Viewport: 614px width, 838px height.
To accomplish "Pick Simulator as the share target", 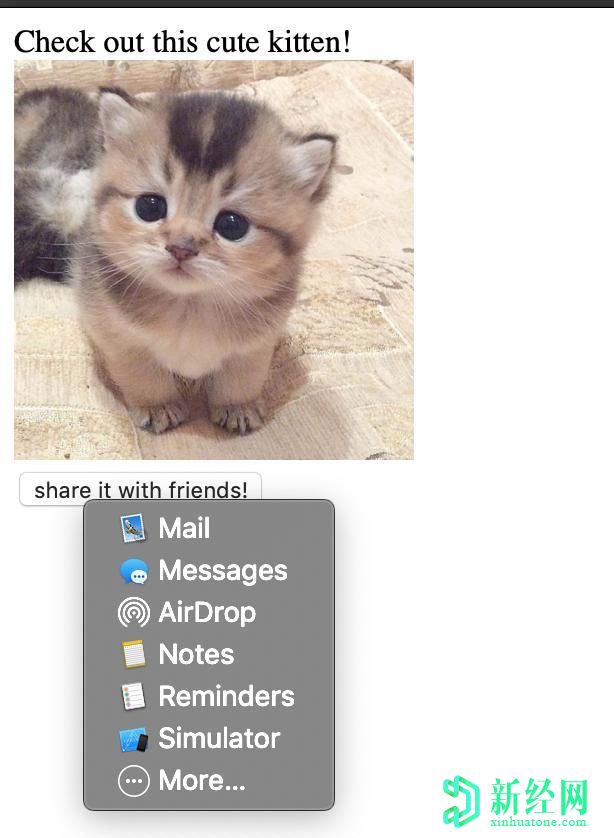I will pyautogui.click(x=219, y=738).
